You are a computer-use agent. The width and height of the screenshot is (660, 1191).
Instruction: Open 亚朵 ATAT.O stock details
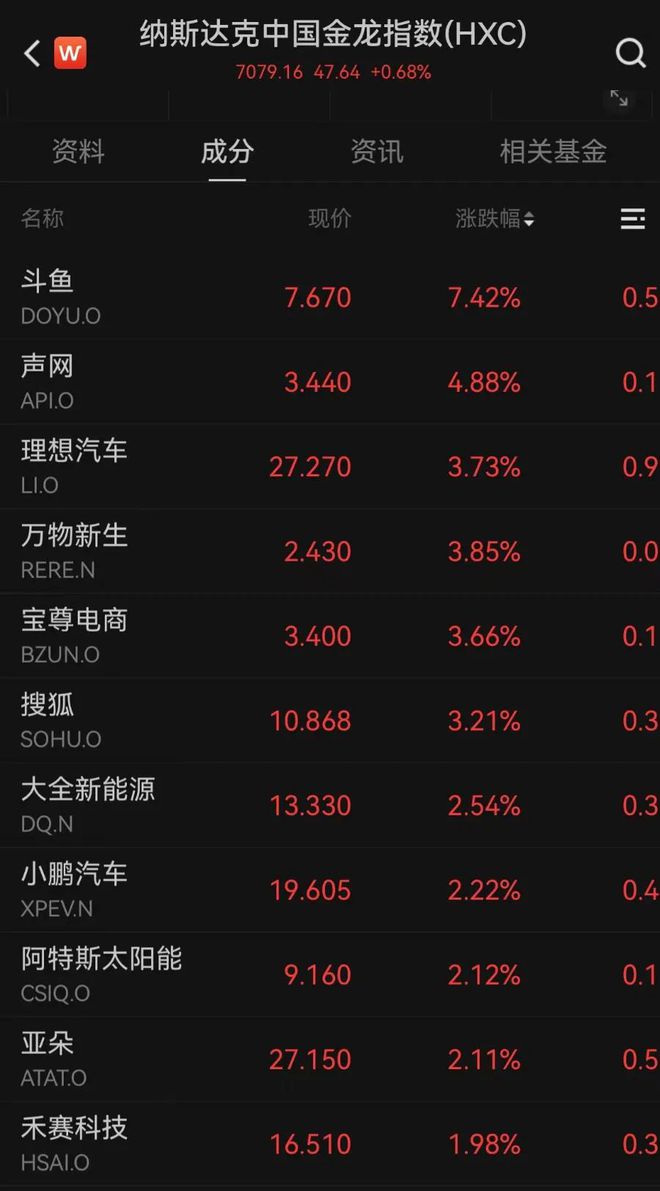click(x=330, y=1060)
